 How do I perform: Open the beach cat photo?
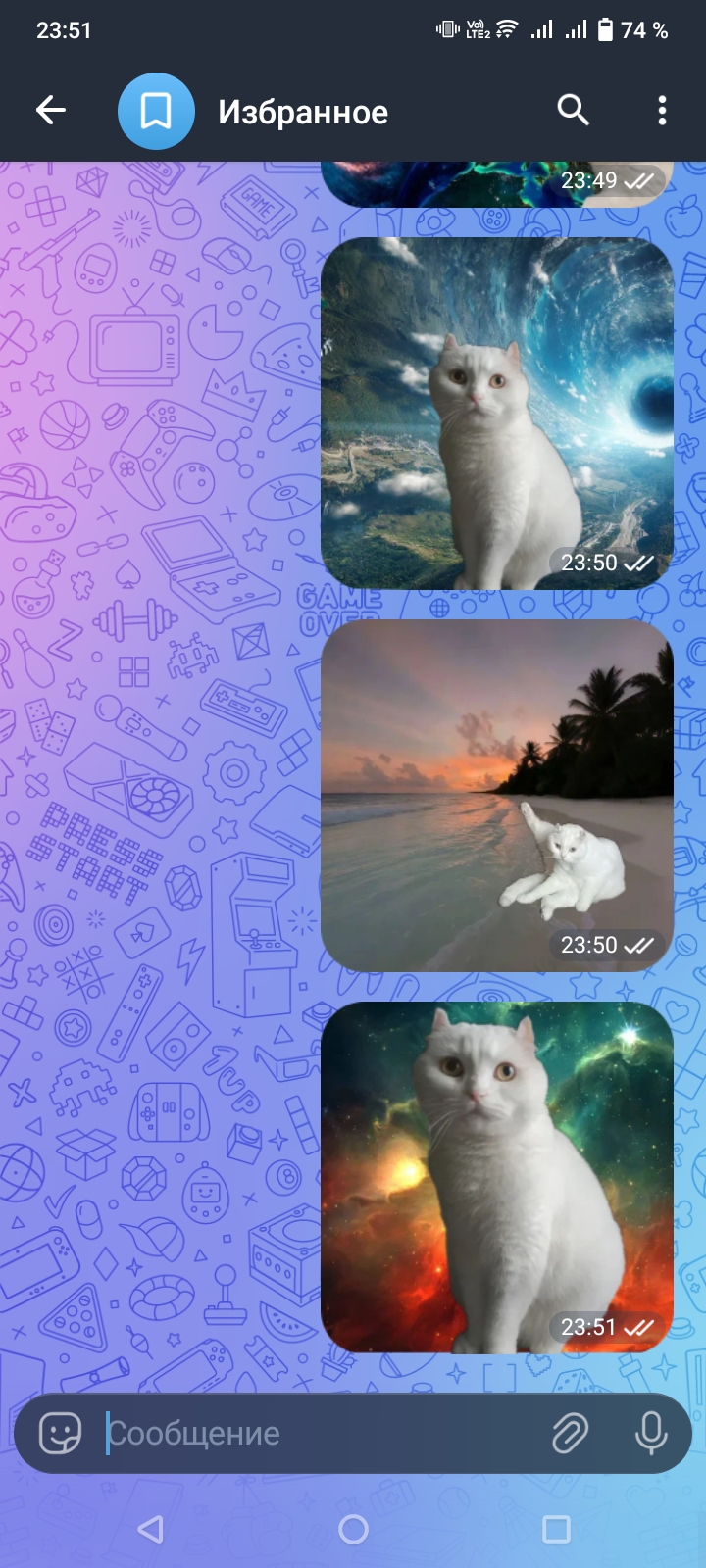point(497,795)
